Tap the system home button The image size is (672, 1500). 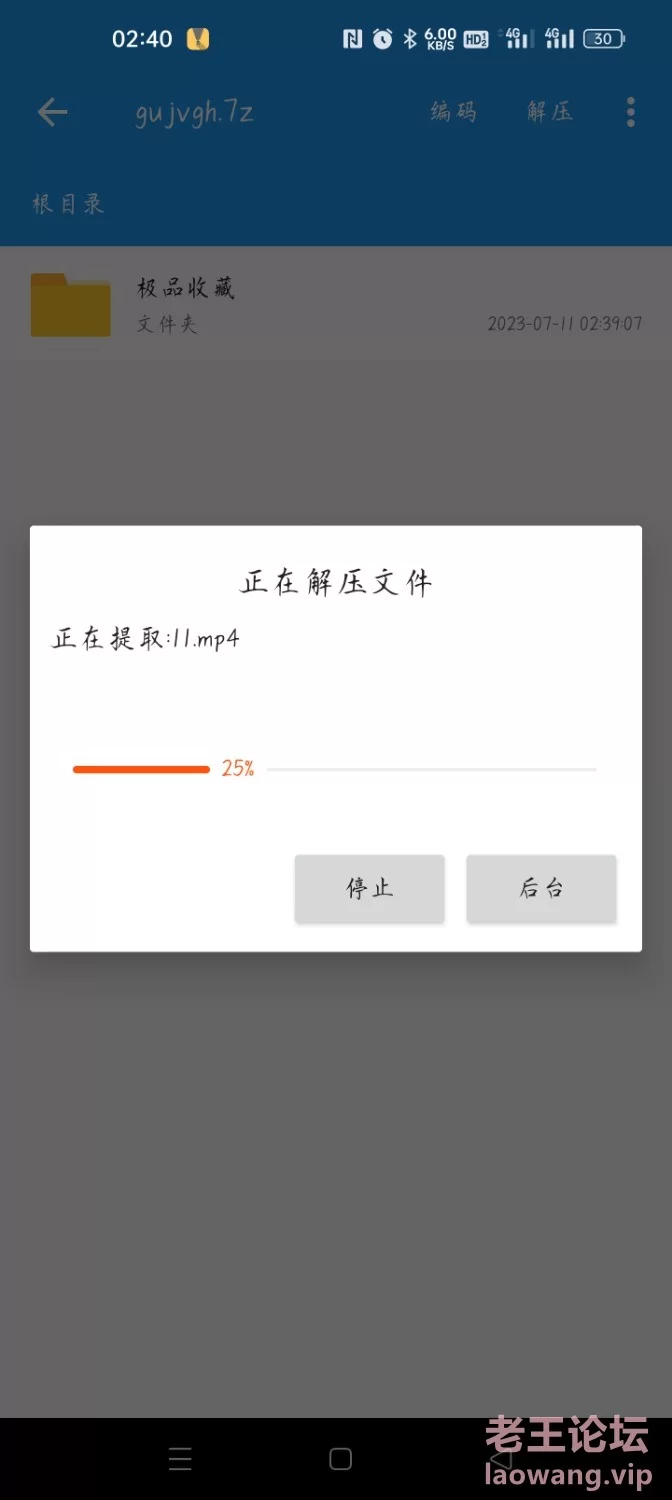(340, 1459)
